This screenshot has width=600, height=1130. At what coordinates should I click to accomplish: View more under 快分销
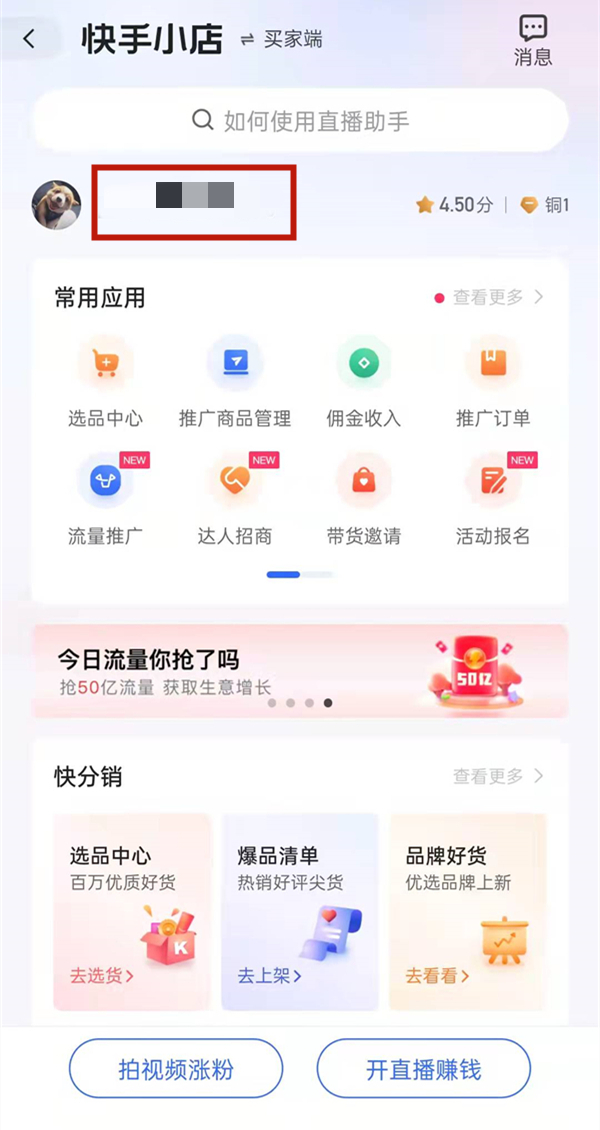pyautogui.click(x=497, y=776)
